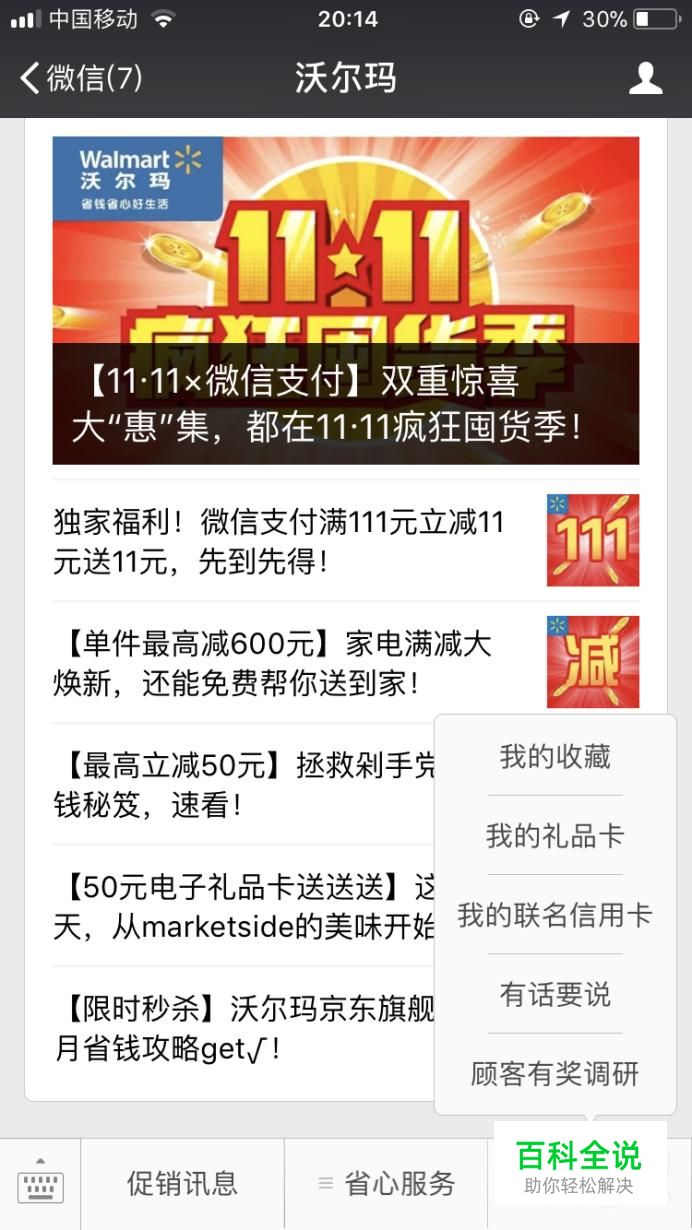Open the 独家福利 微信支付满111元 article
Screen dimensions: 692x1230
[346, 541]
